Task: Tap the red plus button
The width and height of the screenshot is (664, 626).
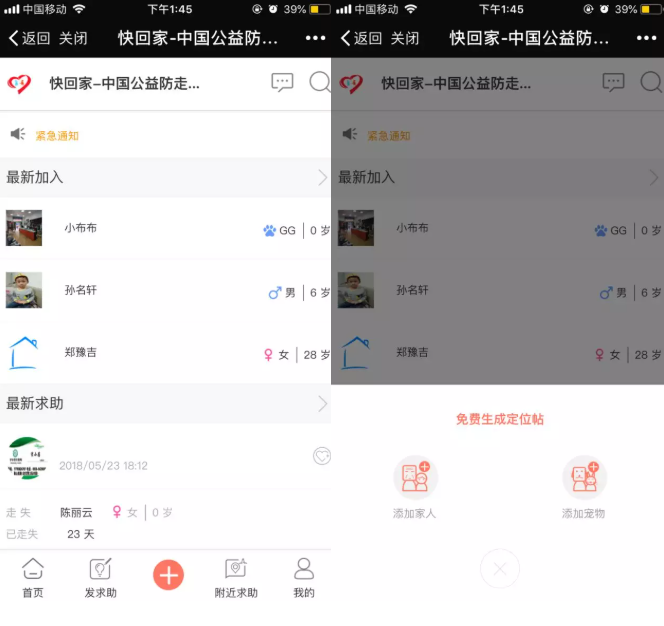Action: (x=168, y=575)
